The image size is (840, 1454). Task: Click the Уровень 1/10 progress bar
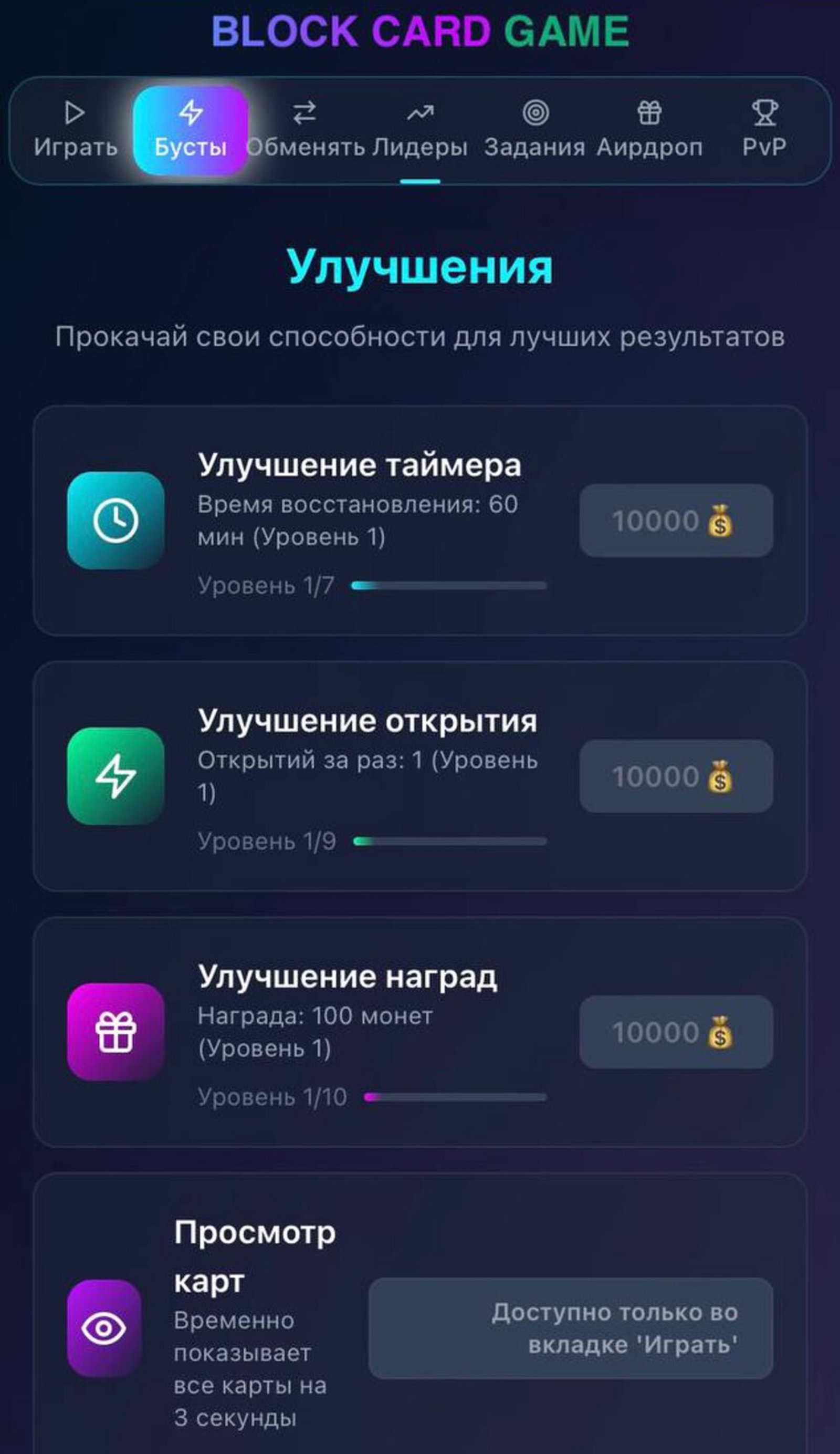point(456,1097)
